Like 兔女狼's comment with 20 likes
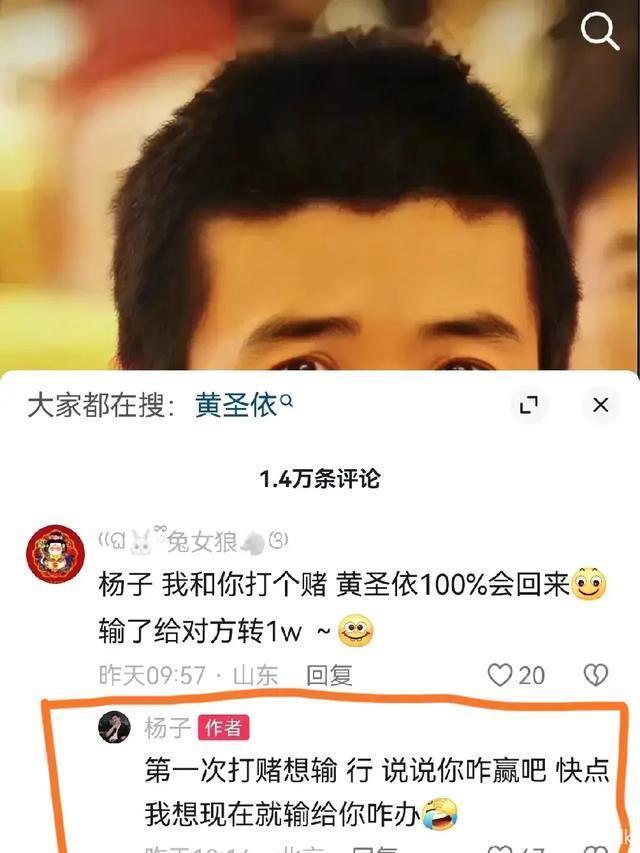 (x=501, y=675)
